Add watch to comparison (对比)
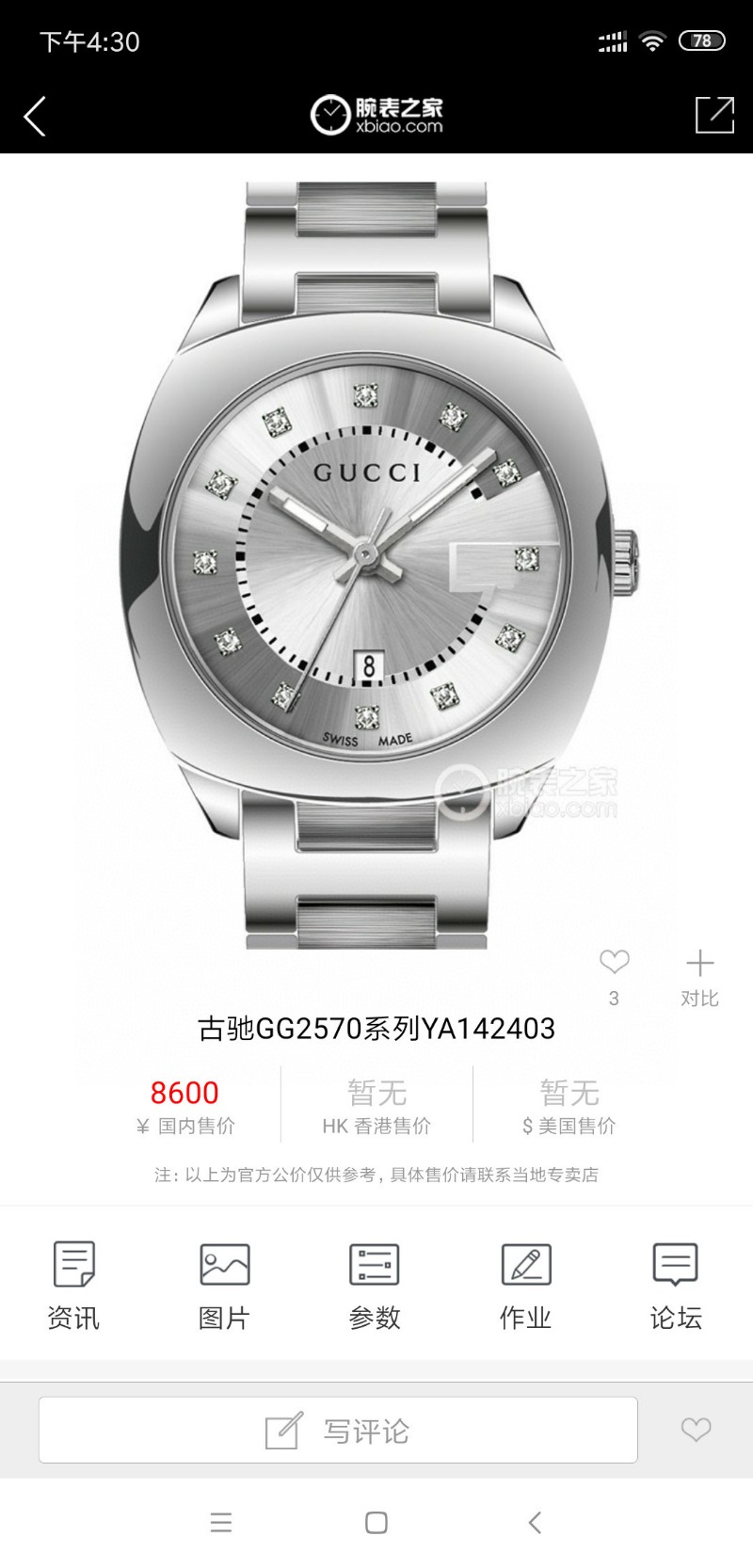This screenshot has width=753, height=1568. tap(699, 976)
